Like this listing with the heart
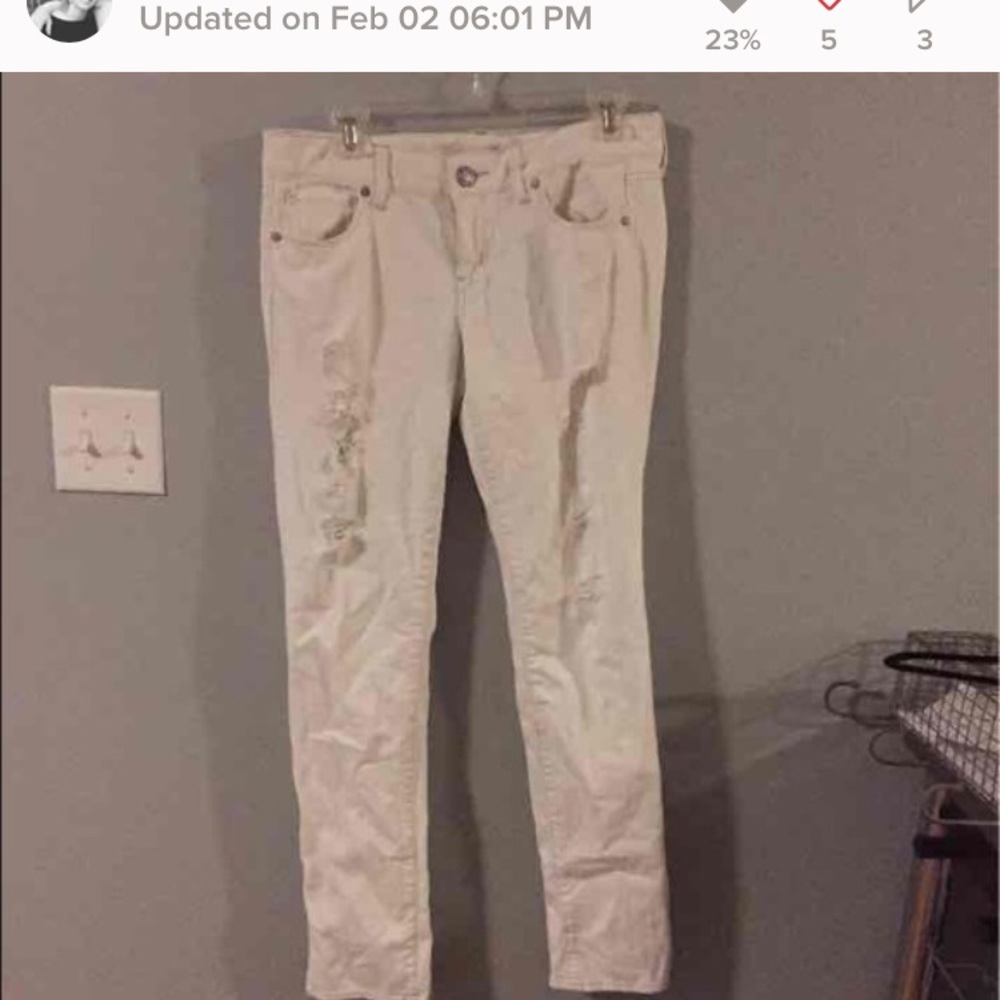The image size is (1000, 1000). pyautogui.click(x=828, y=6)
